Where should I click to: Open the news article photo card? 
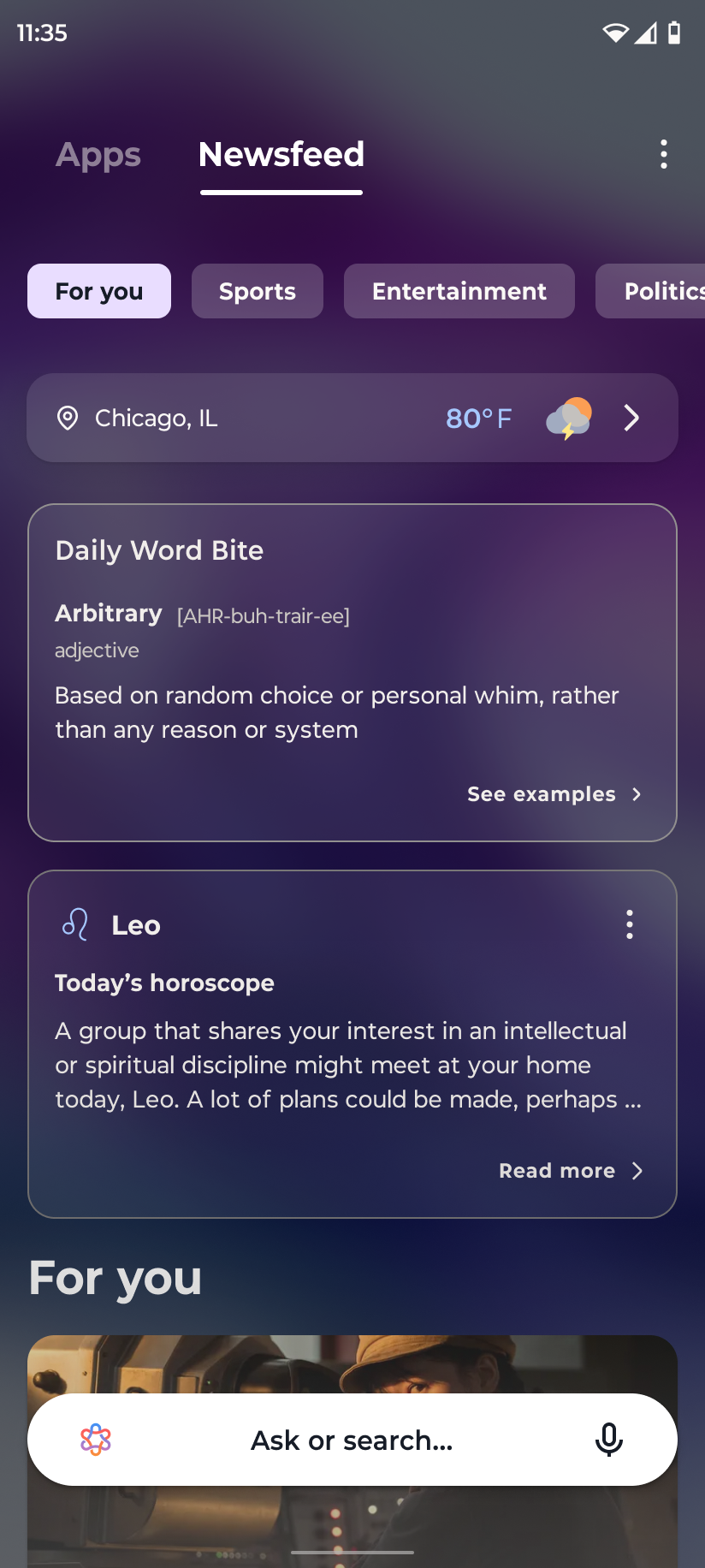[352, 1364]
